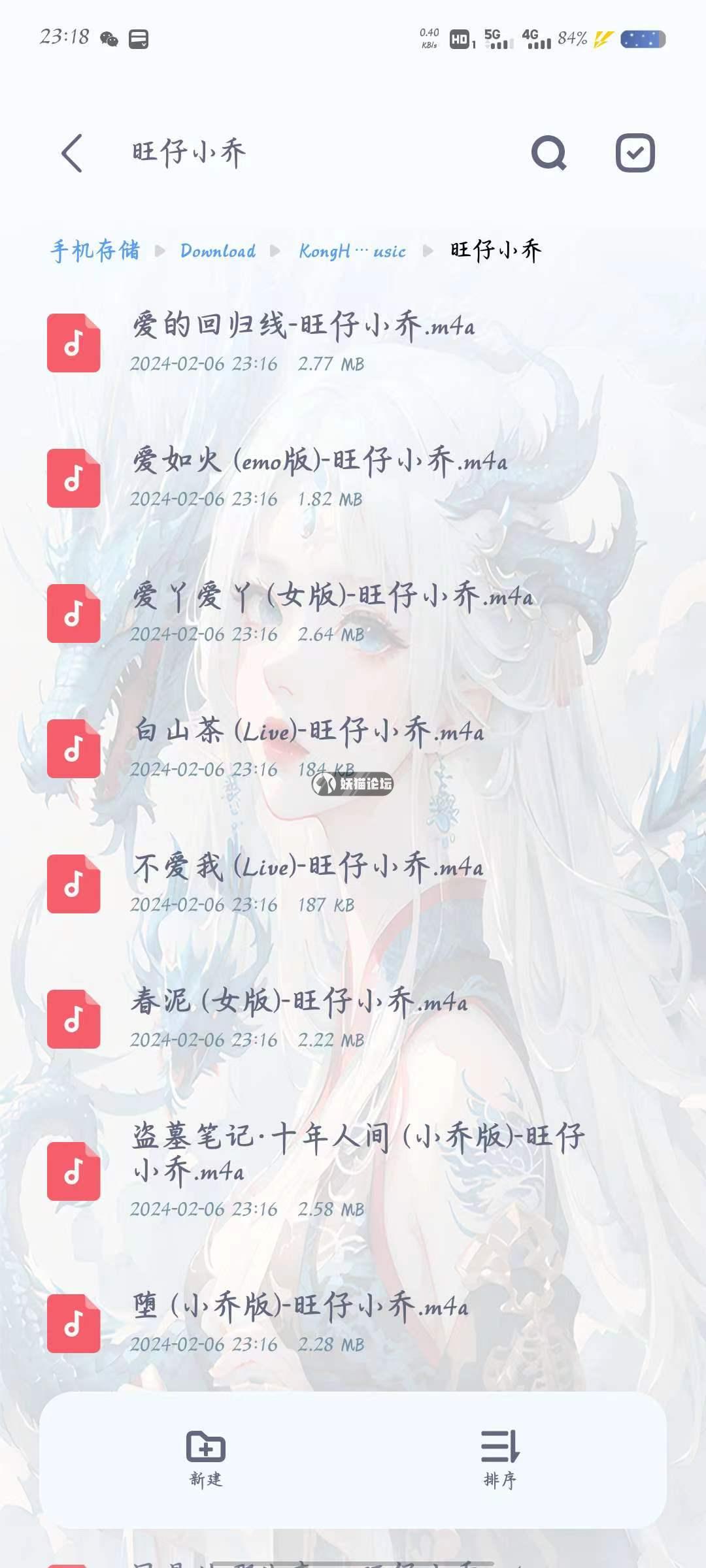
Task: Select the 白山茶 (Live) audio file
Action: pyautogui.click(x=308, y=747)
